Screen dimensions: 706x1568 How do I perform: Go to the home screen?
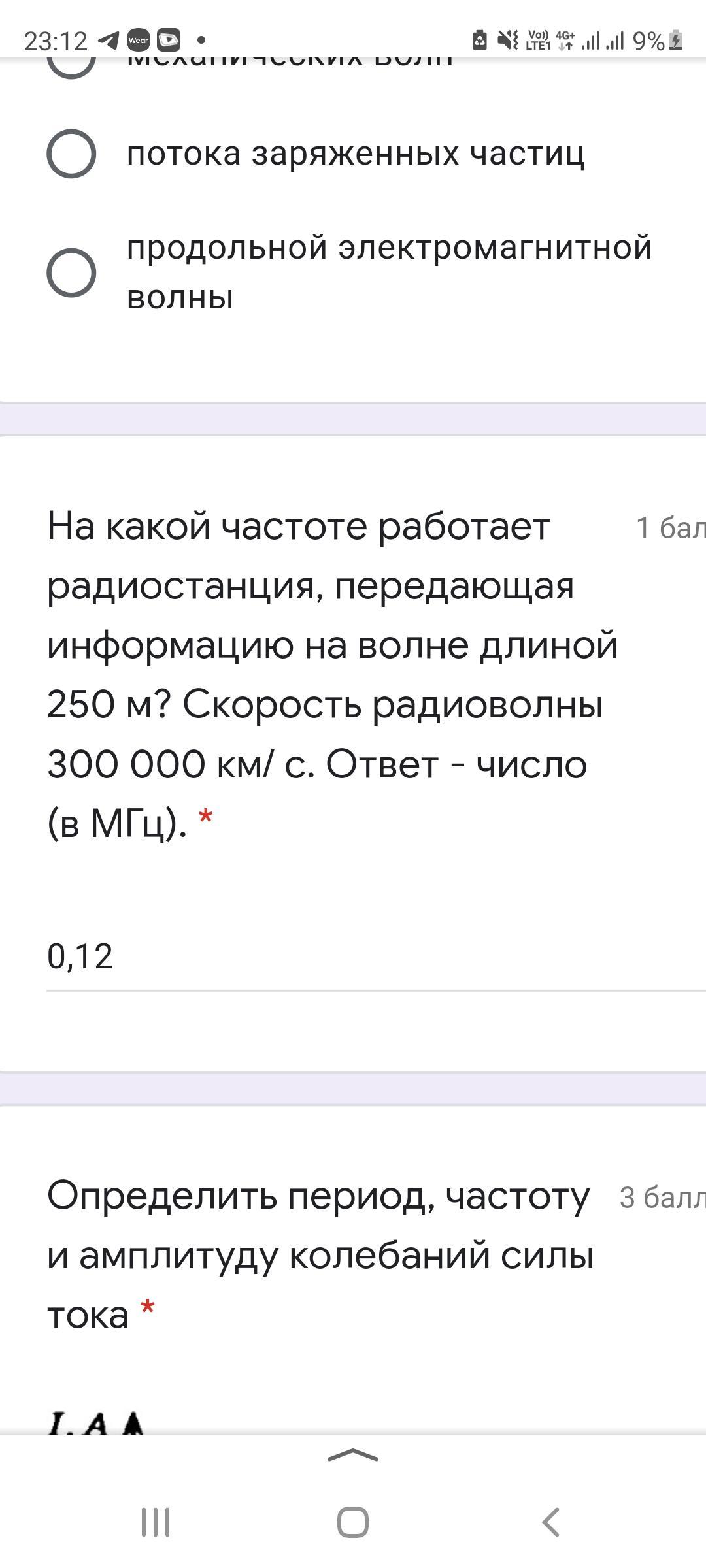pos(353,1522)
